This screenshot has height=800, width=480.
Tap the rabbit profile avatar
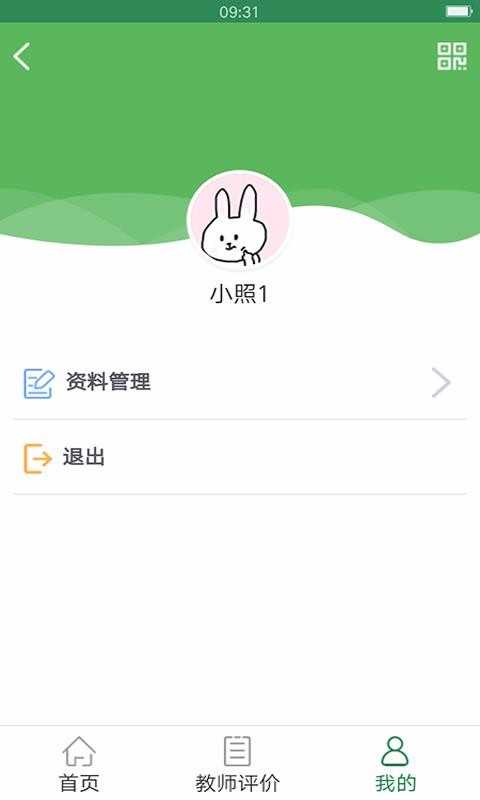[239, 221]
